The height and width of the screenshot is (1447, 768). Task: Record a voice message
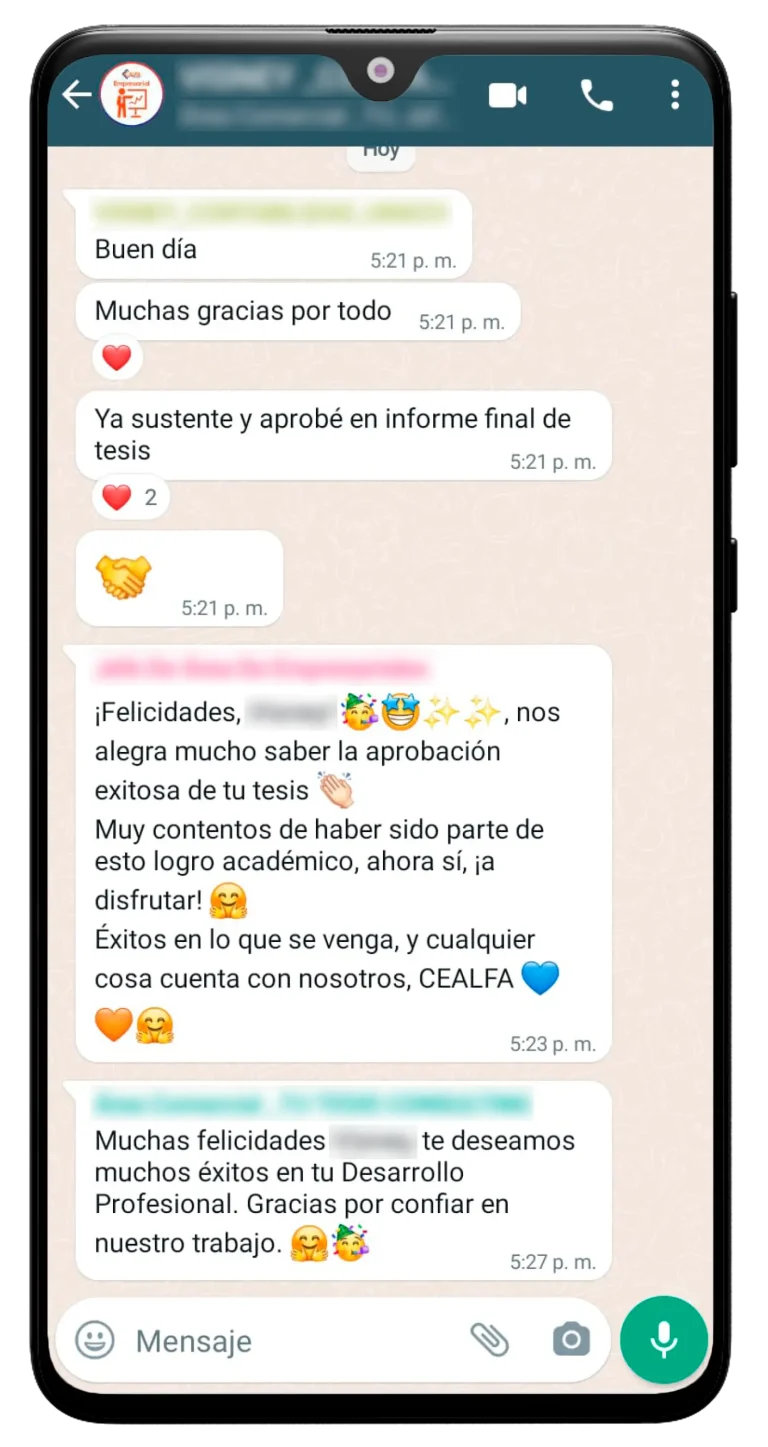(663, 1340)
